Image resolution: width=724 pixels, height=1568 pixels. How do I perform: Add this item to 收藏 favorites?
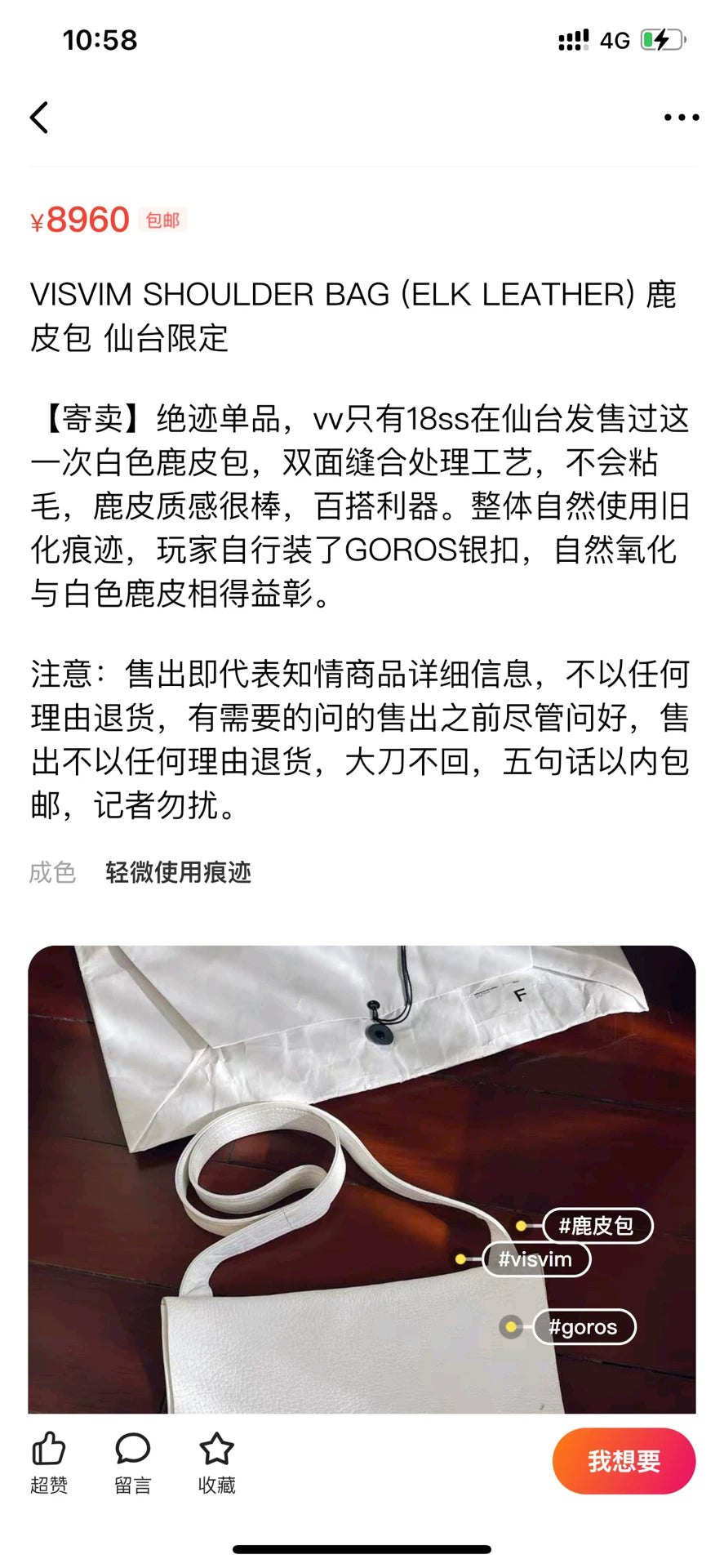click(216, 1462)
